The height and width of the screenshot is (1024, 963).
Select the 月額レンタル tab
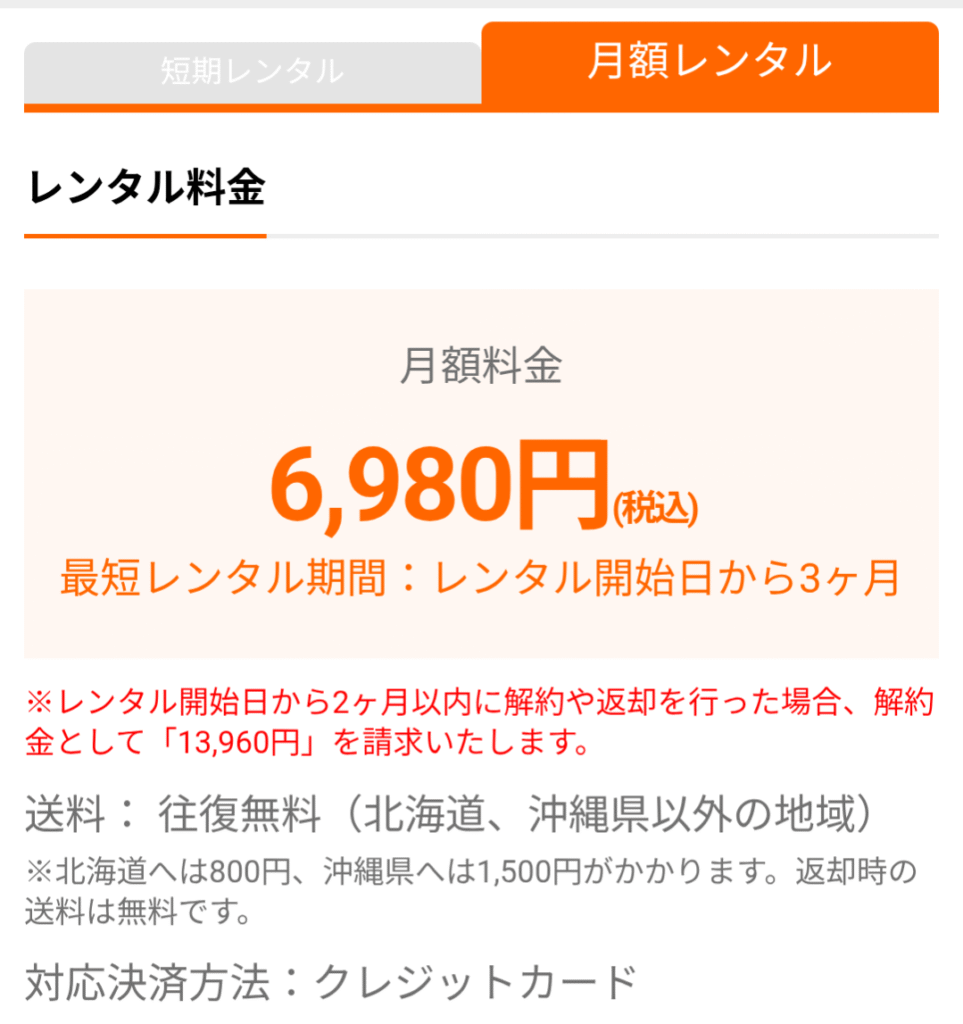709,62
